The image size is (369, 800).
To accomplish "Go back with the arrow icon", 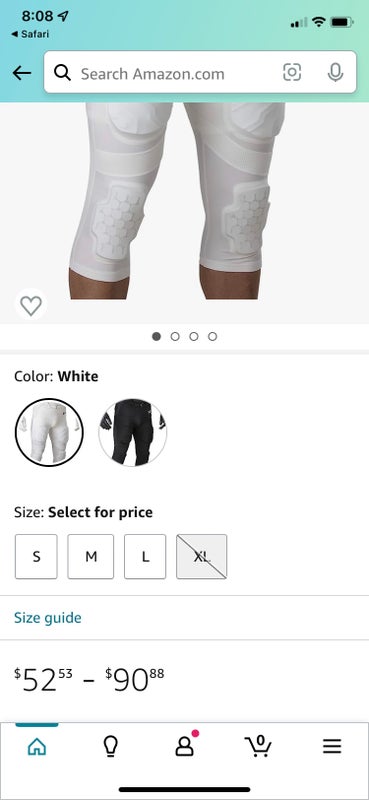I will point(21,73).
